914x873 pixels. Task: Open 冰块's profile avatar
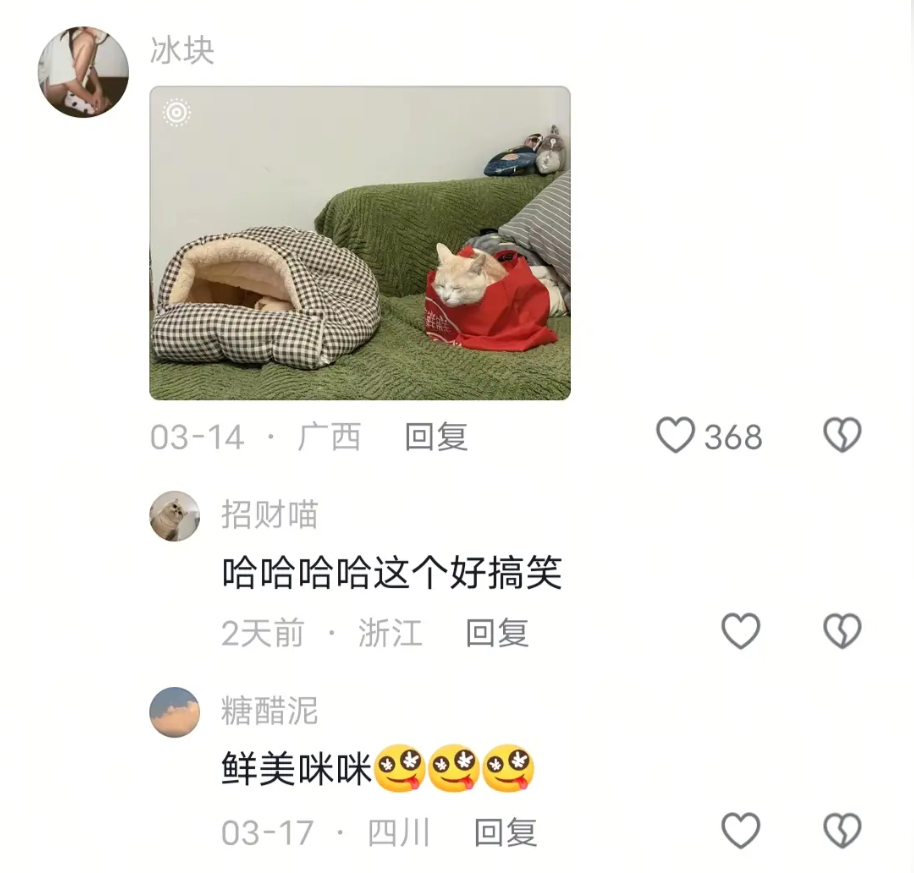coord(83,72)
